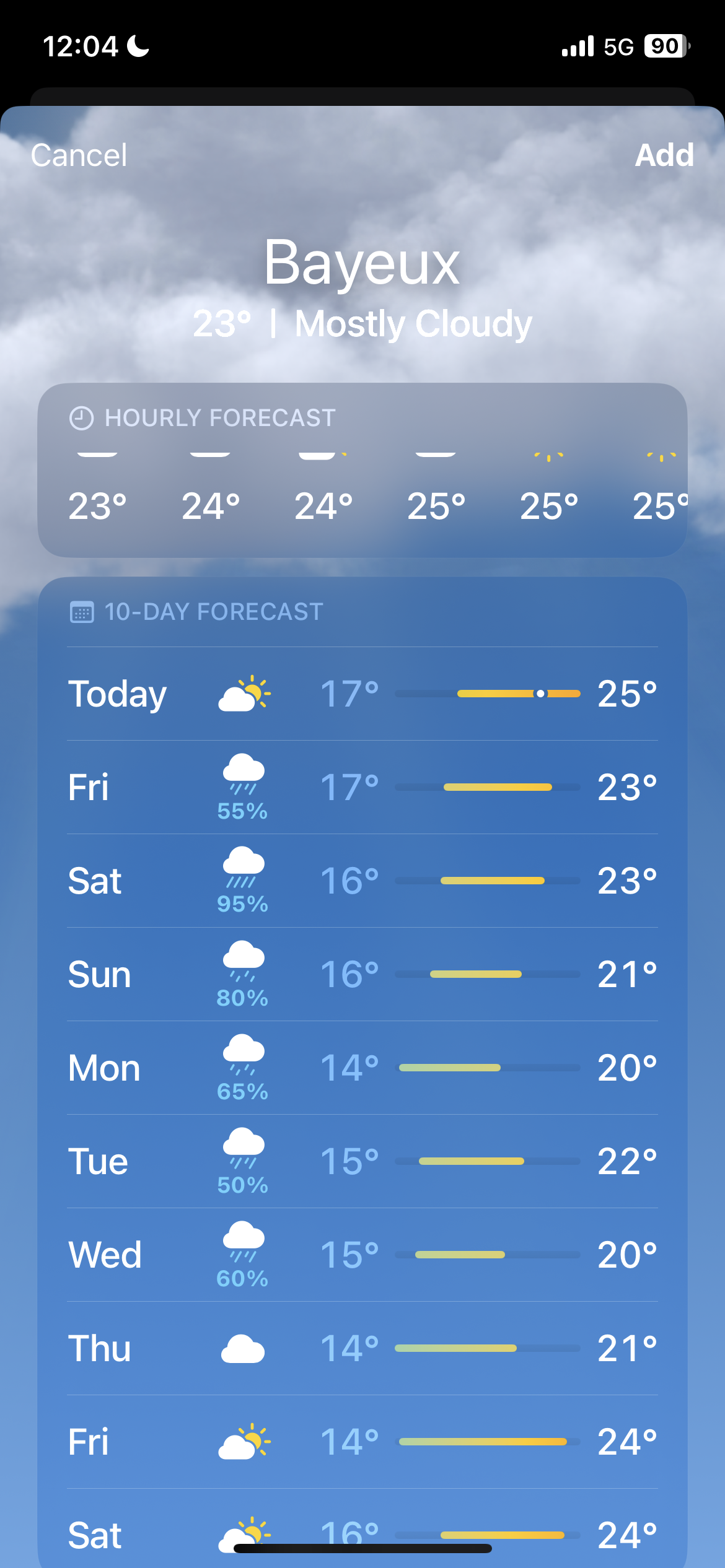Open Today's forecast row
The image size is (725, 1568).
[x=362, y=694]
